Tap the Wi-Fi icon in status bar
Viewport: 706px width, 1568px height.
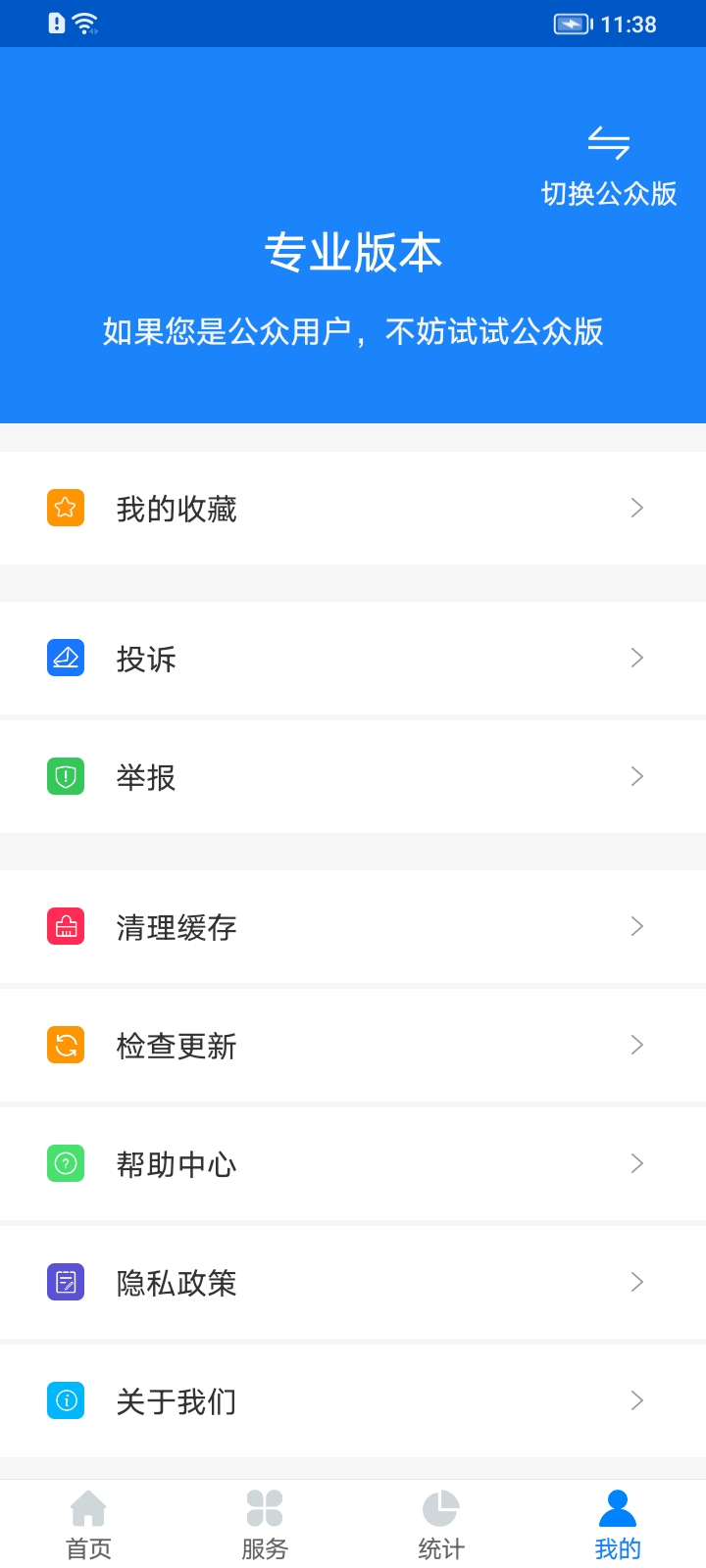(x=84, y=22)
